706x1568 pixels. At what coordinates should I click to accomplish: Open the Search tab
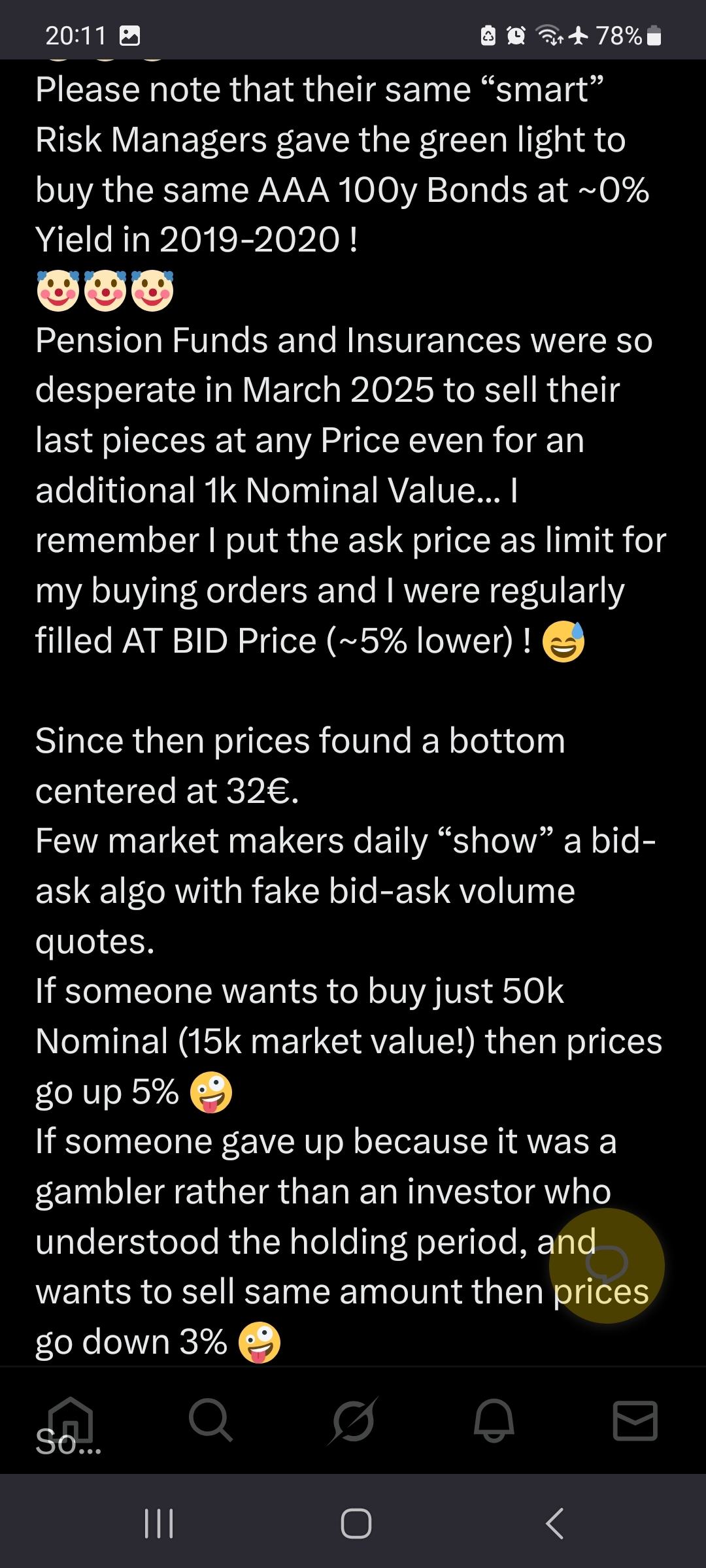pyautogui.click(x=210, y=1420)
